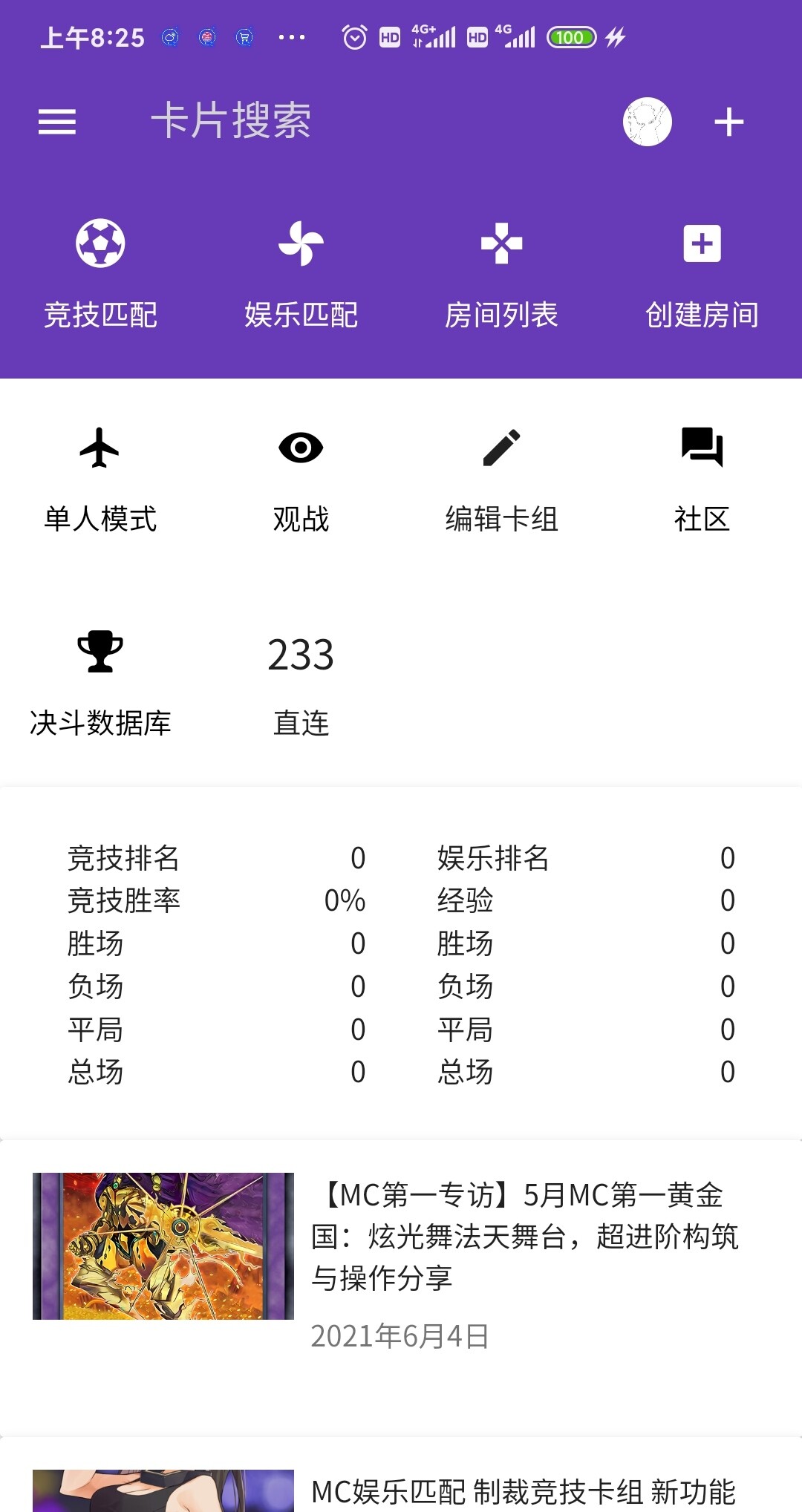Open 观战 spectate mode
Image resolution: width=802 pixels, height=1512 pixels.
tap(301, 480)
